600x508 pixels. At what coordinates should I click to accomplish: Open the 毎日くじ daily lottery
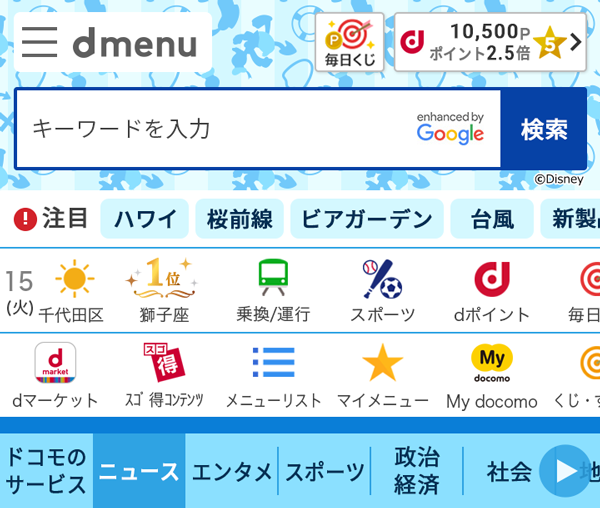click(x=349, y=43)
